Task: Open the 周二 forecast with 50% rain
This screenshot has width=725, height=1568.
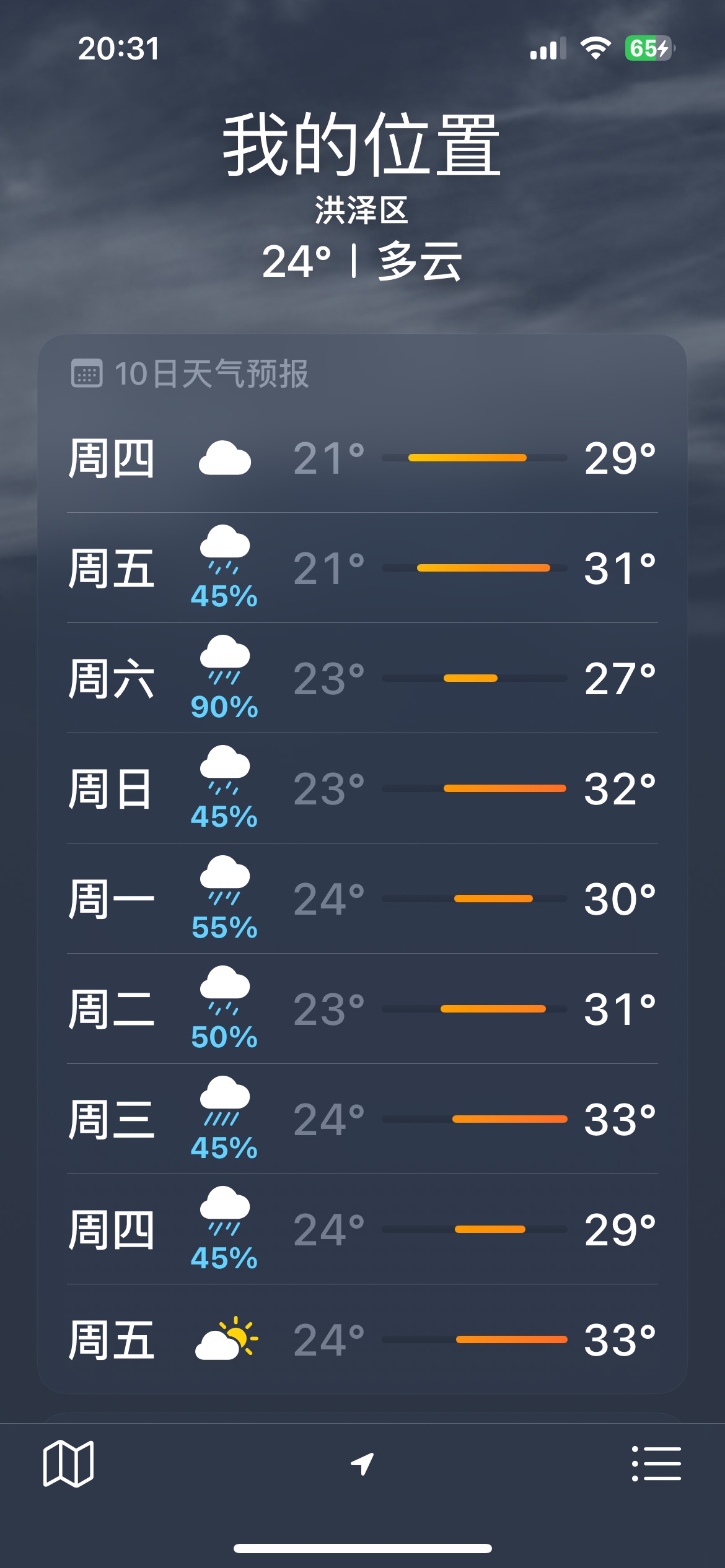Action: click(362, 1009)
